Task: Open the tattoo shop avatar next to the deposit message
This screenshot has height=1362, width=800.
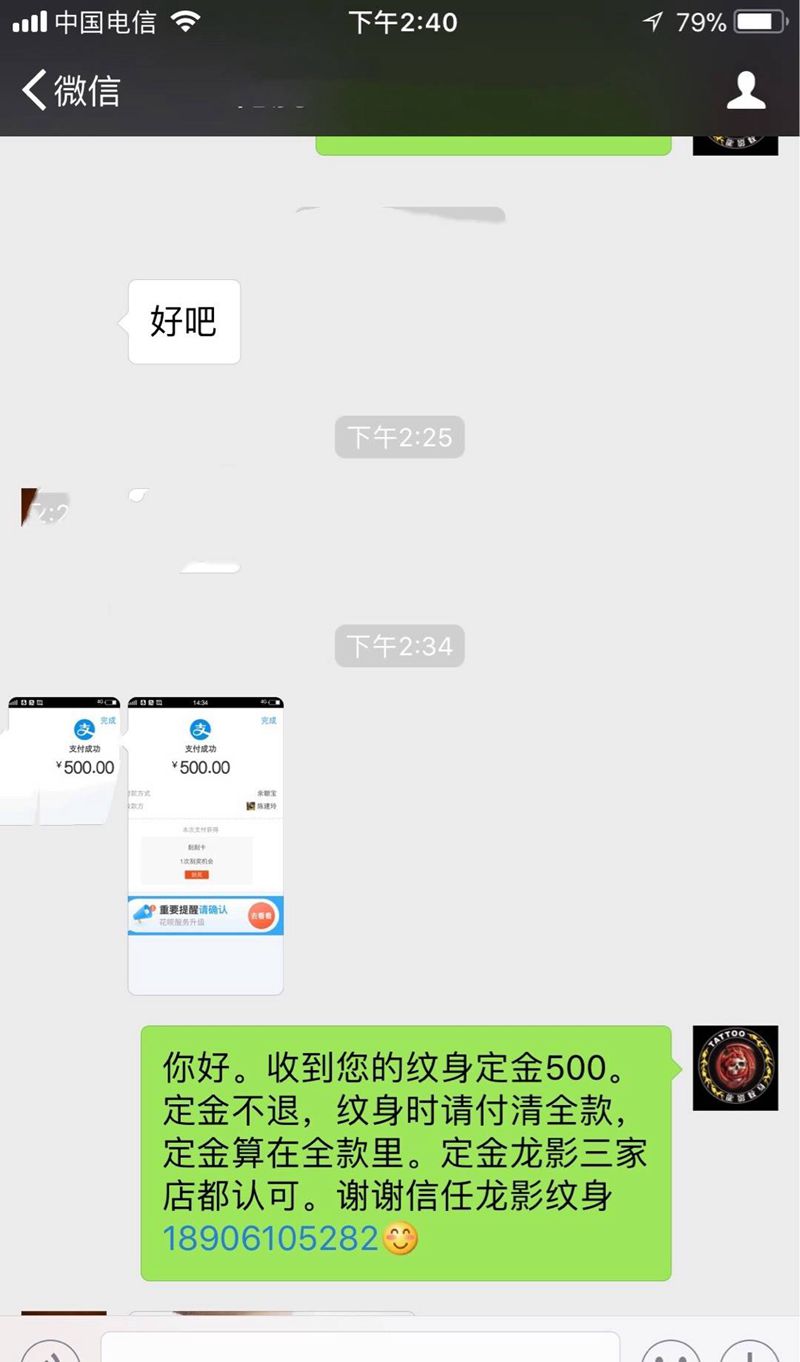Action: pos(735,1067)
